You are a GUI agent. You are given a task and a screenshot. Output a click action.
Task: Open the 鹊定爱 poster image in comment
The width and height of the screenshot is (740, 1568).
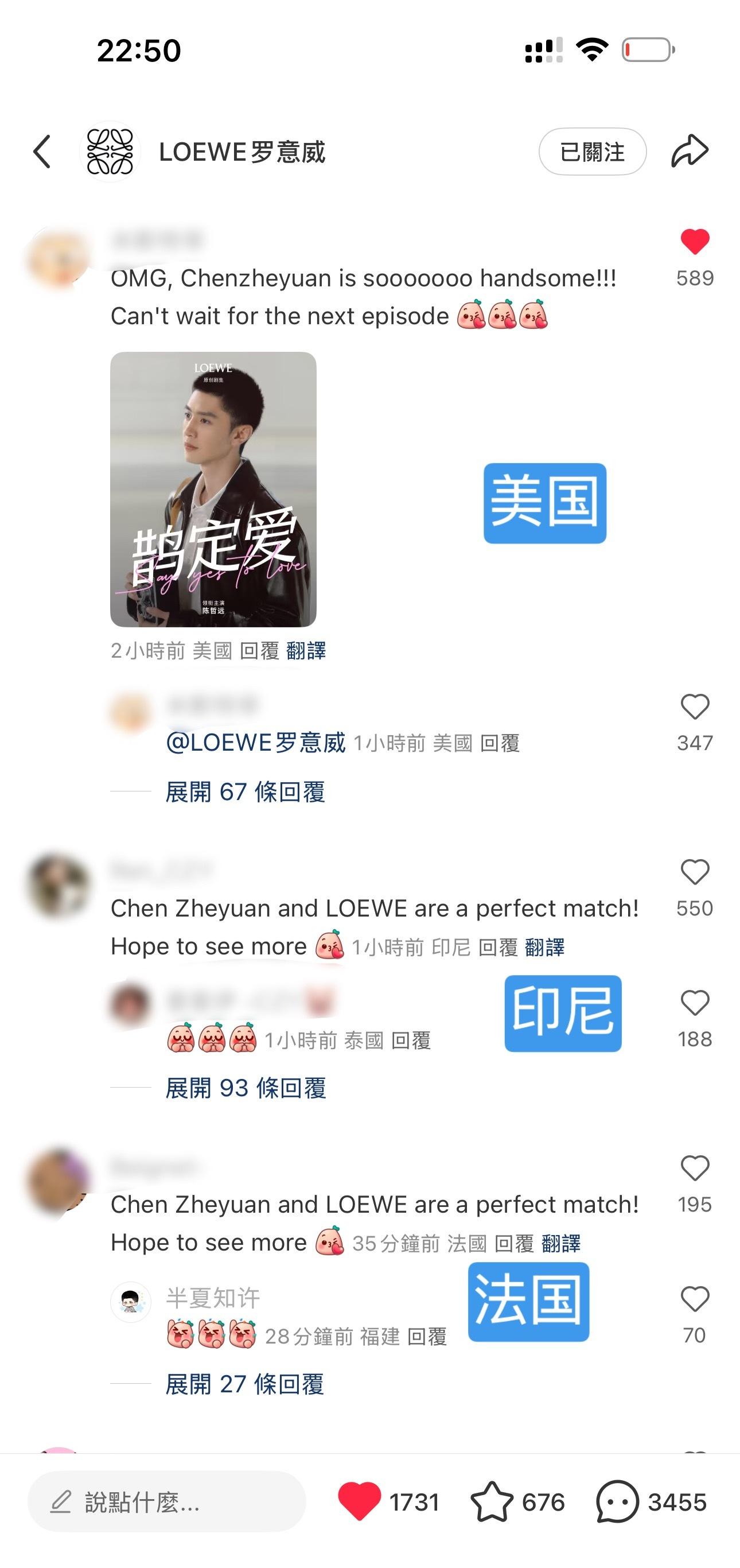pyautogui.click(x=213, y=490)
